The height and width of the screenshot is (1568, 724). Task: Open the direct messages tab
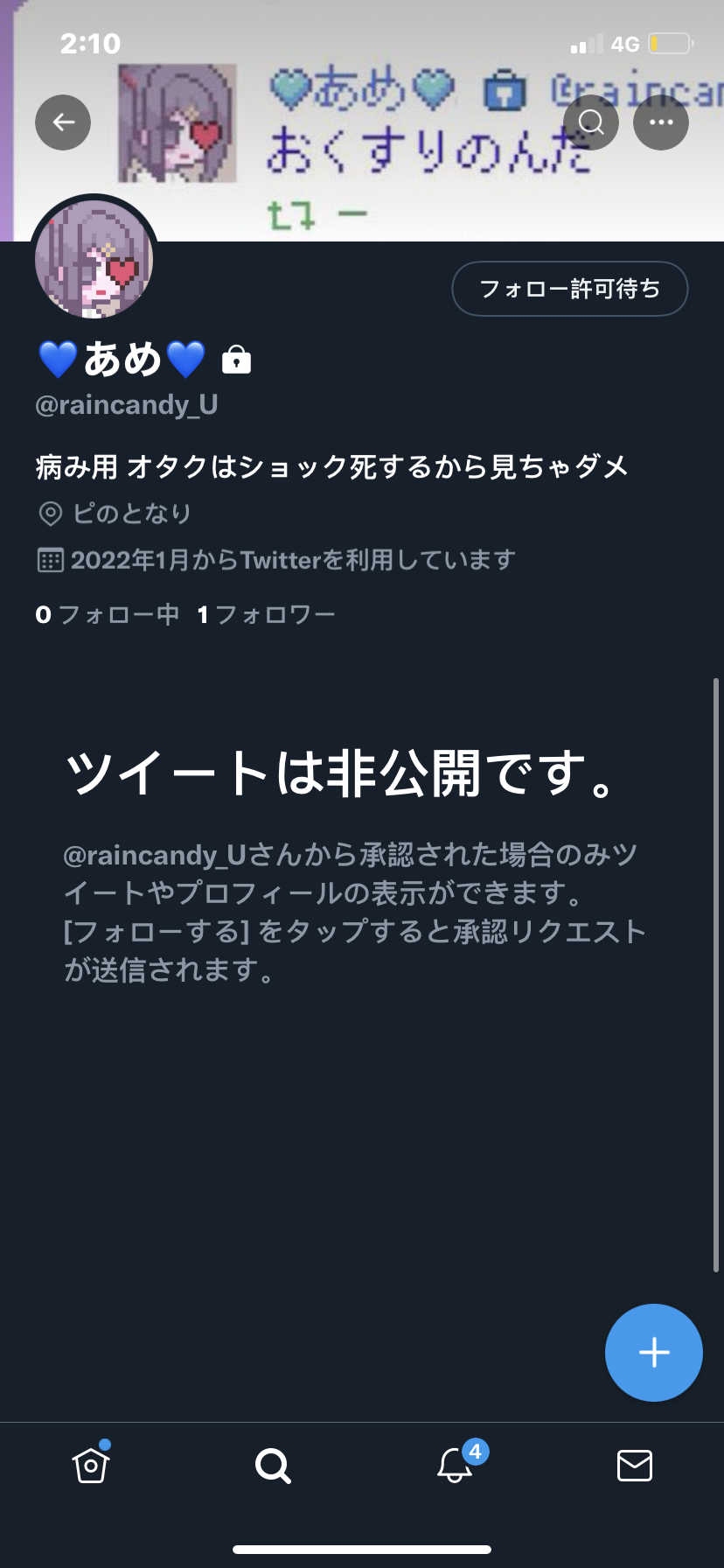[x=635, y=1465]
